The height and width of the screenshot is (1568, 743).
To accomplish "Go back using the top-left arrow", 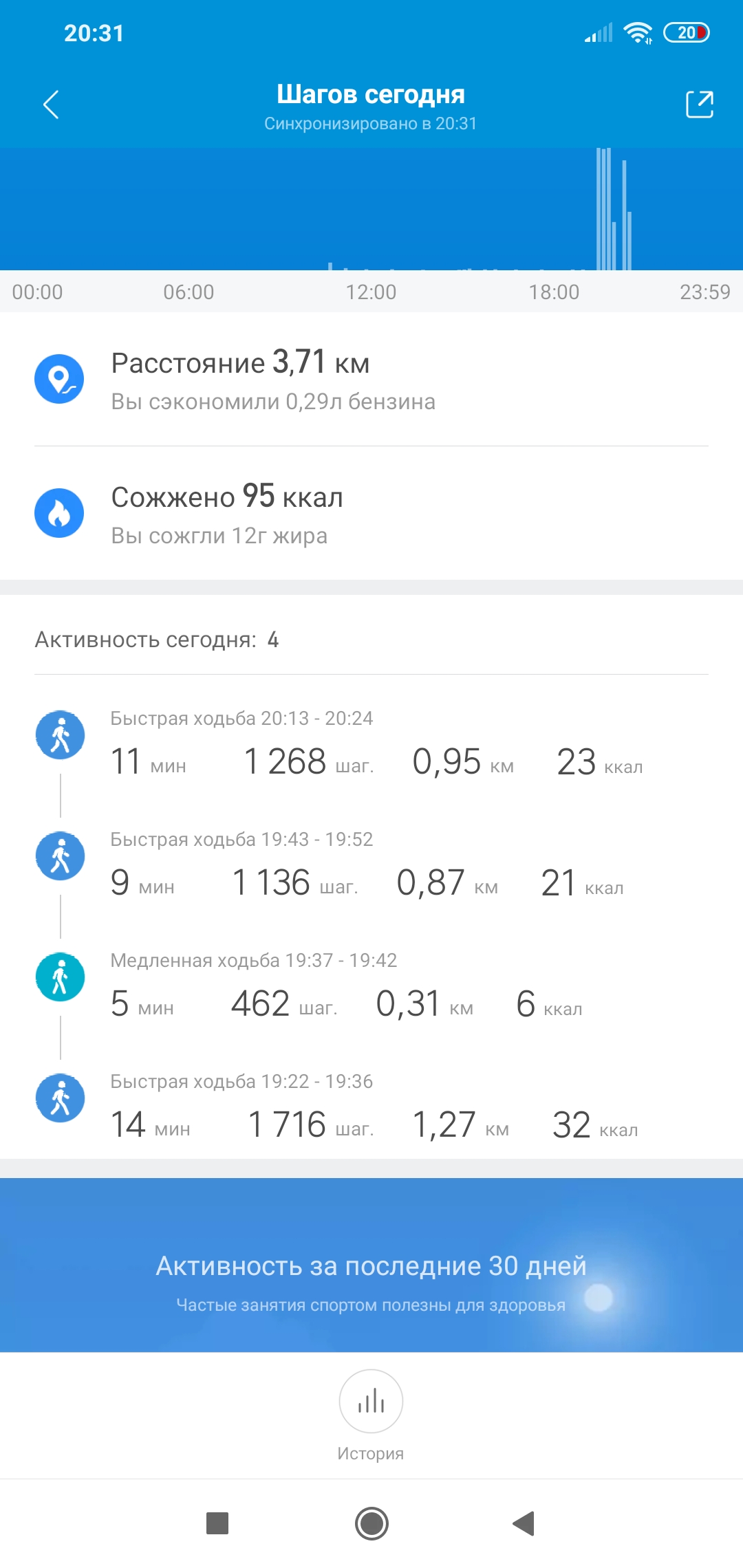I will tap(51, 105).
